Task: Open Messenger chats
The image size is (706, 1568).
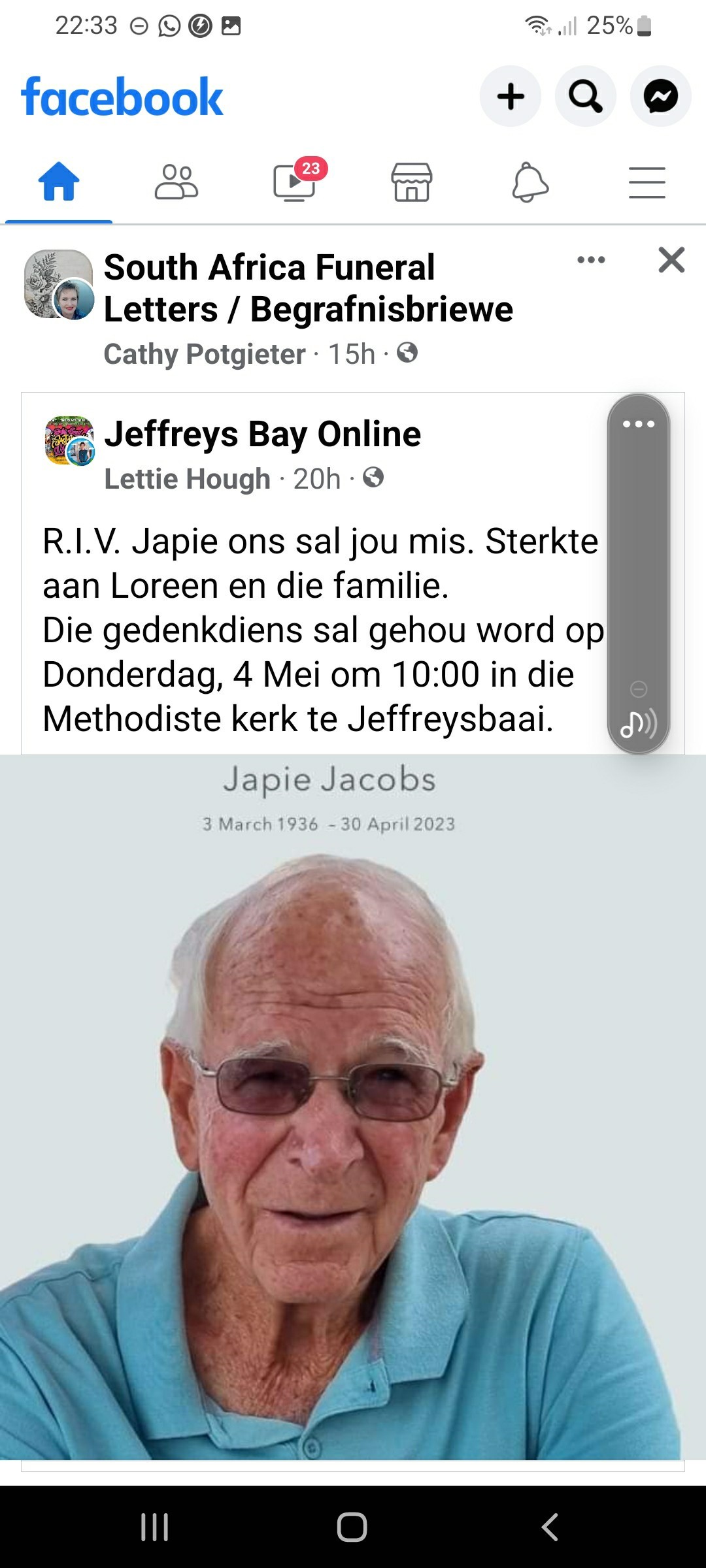Action: point(661,97)
